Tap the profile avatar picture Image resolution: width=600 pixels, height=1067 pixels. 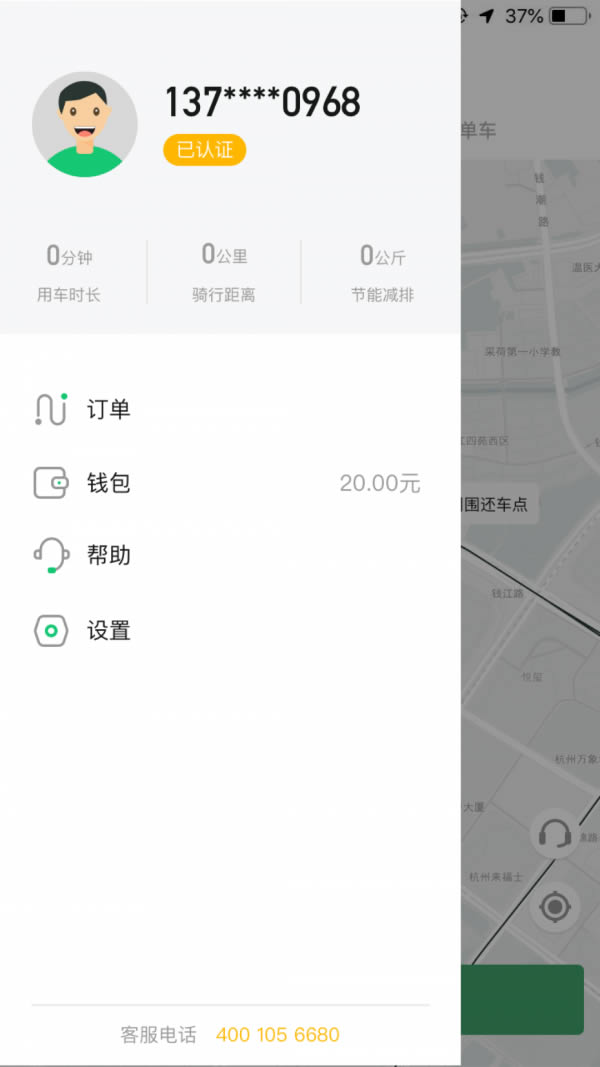[x=85, y=125]
